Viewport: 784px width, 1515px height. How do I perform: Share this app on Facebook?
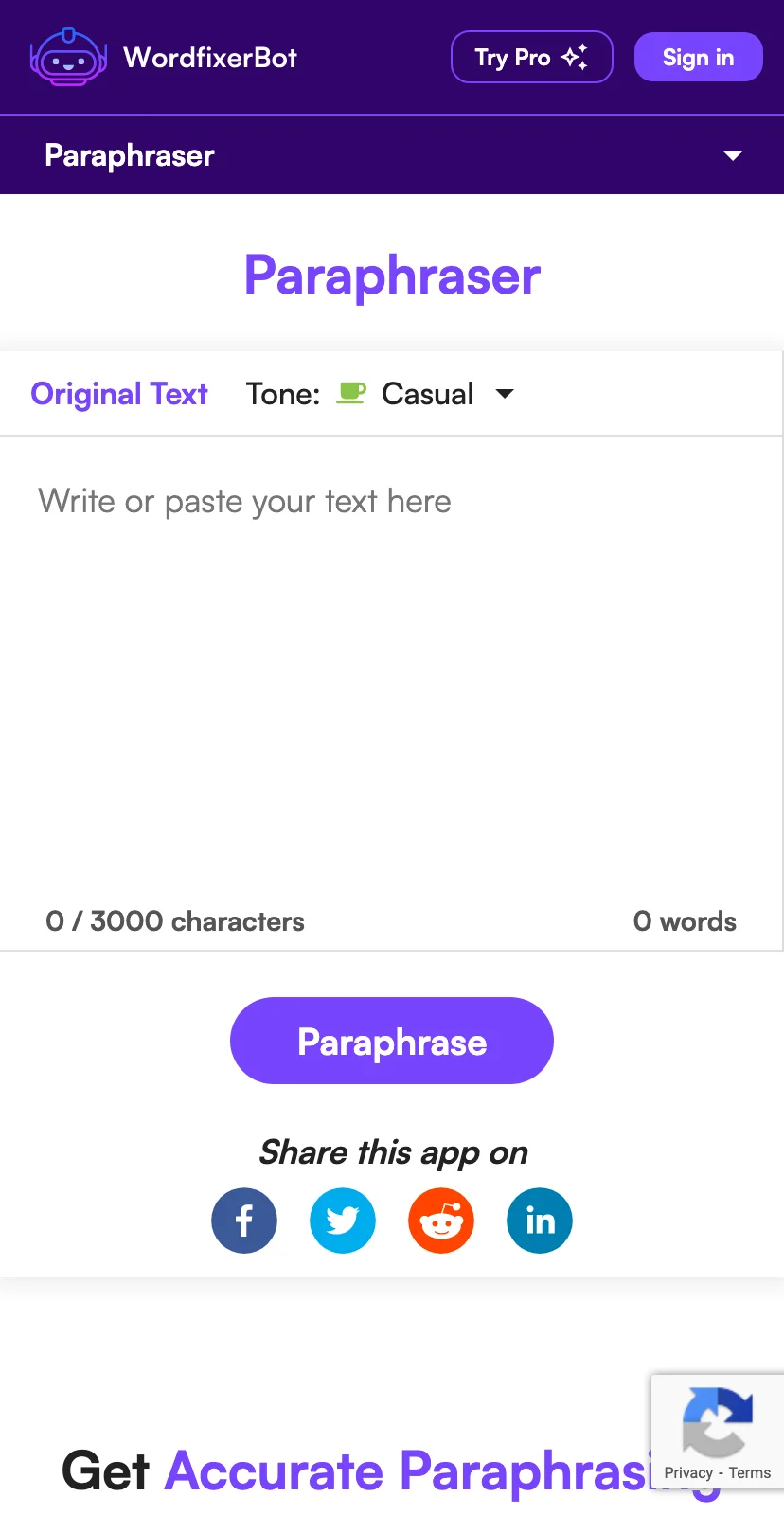point(244,1221)
